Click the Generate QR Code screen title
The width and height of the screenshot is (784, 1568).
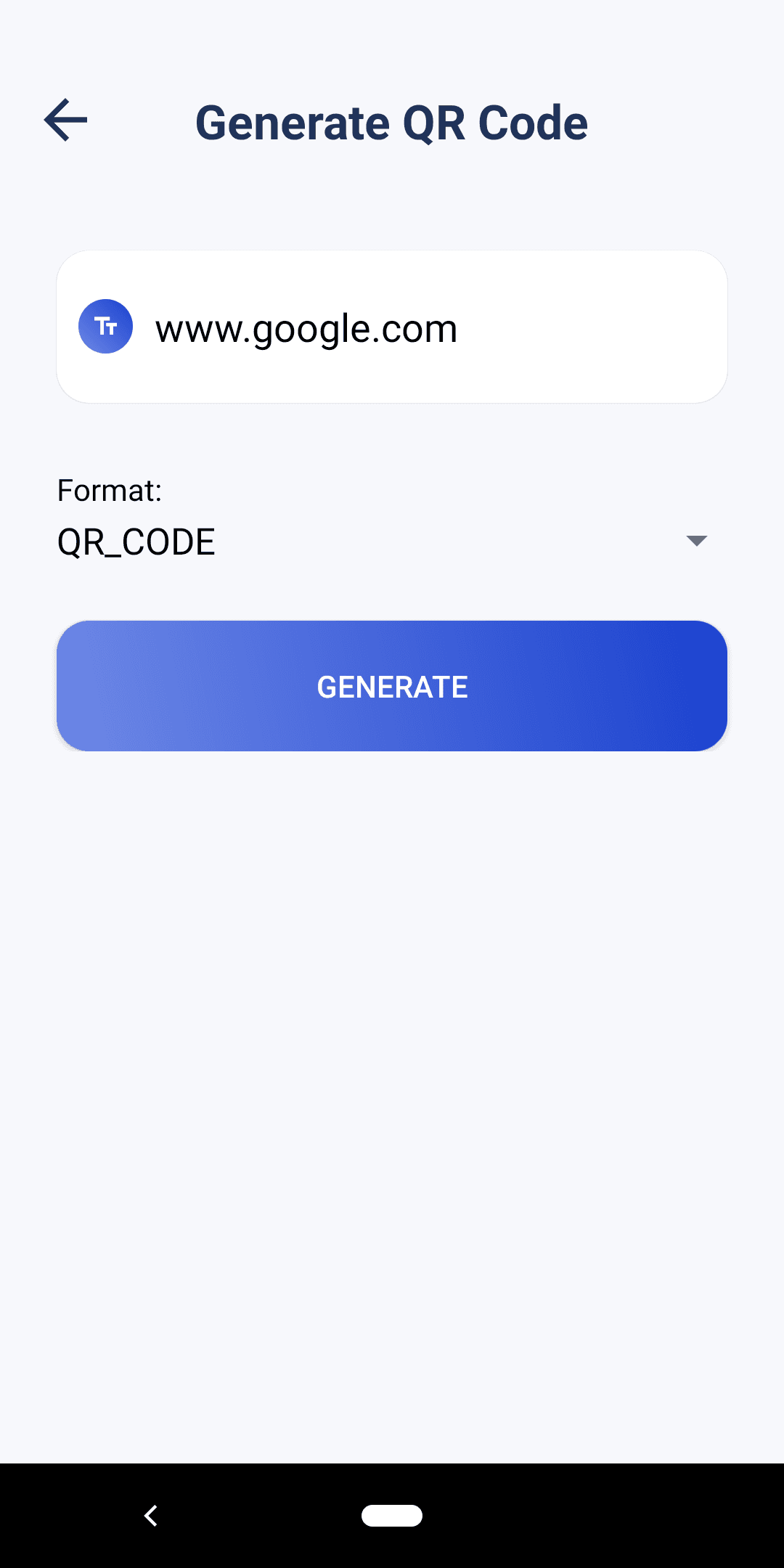[392, 122]
